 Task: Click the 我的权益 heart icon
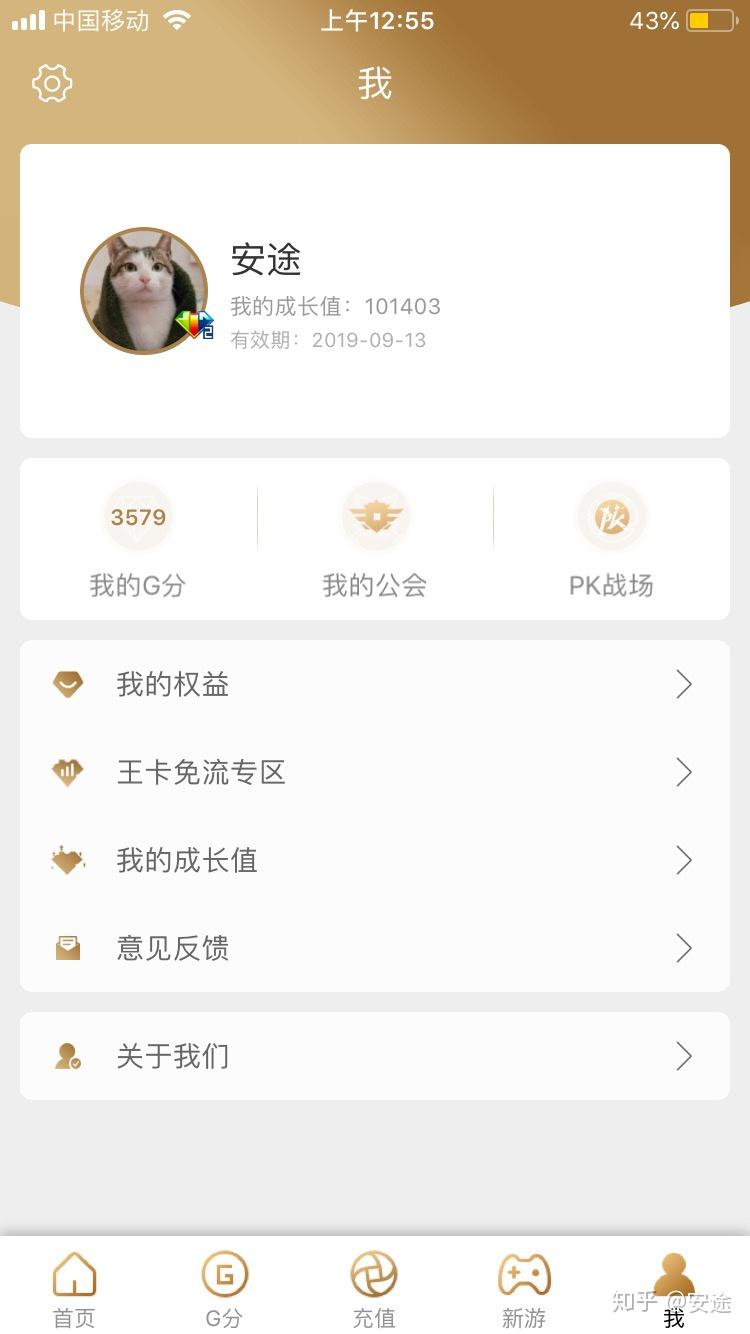click(x=68, y=684)
